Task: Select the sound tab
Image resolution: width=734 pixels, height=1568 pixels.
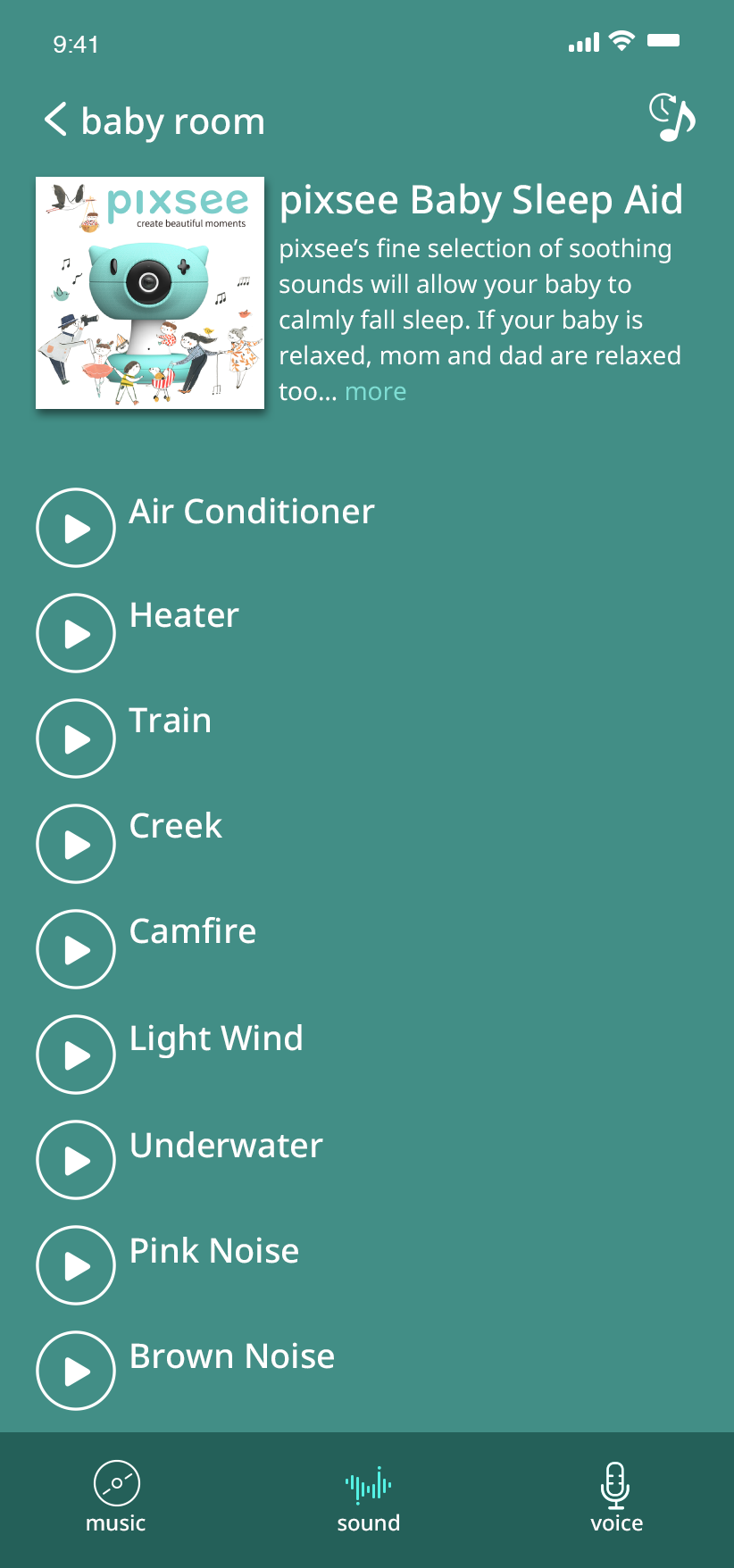Action: coord(368,1497)
